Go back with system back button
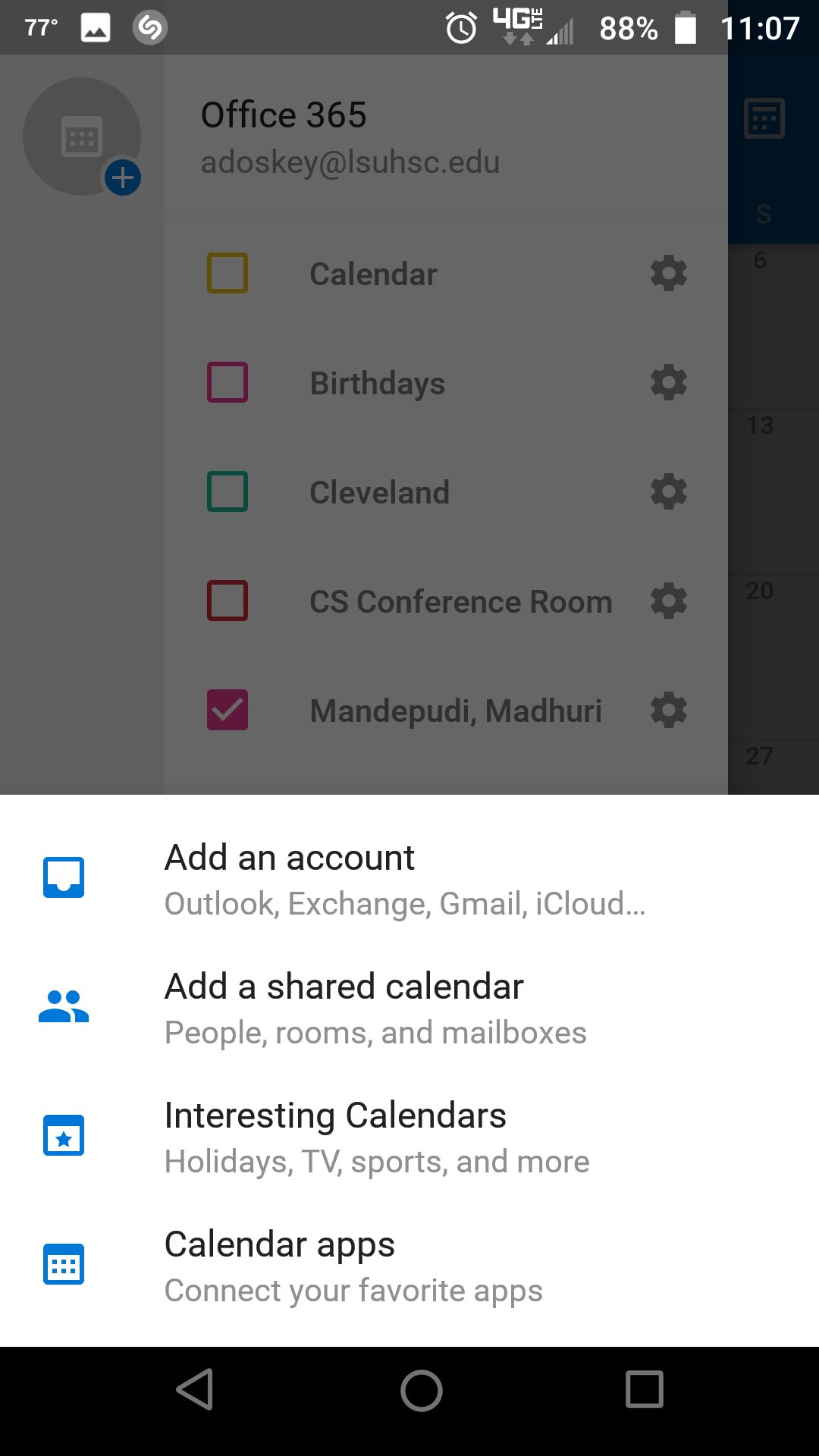Viewport: 819px width, 1456px height. click(x=195, y=1389)
